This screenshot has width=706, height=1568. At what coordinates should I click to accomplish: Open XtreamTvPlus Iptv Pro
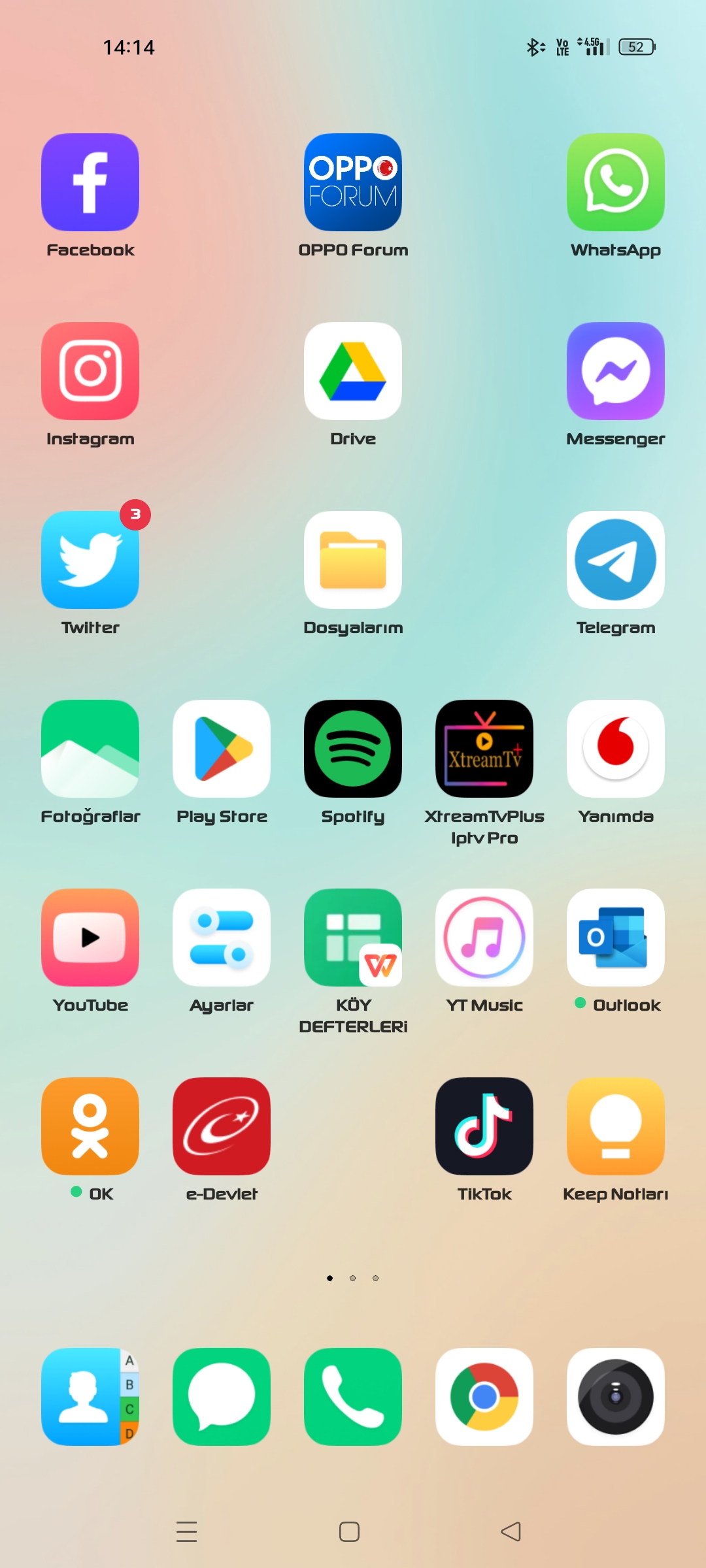[x=484, y=749]
